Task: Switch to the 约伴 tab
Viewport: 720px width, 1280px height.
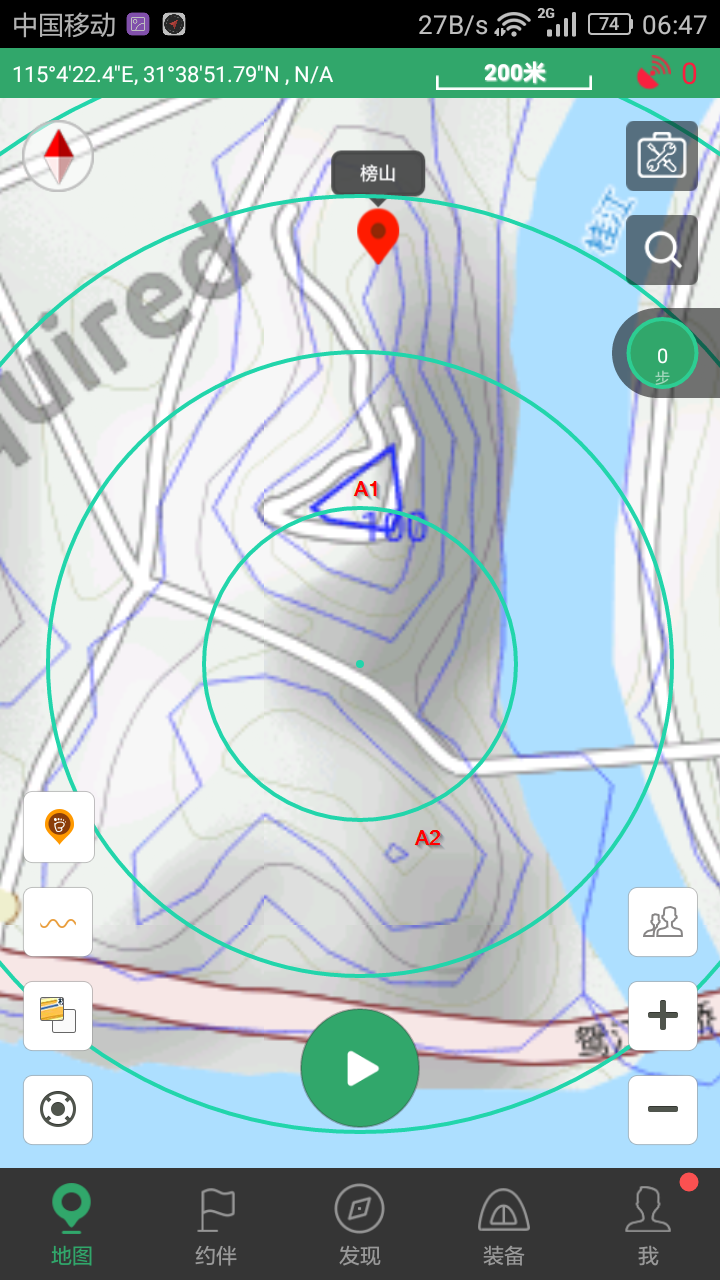Action: pyautogui.click(x=216, y=1224)
